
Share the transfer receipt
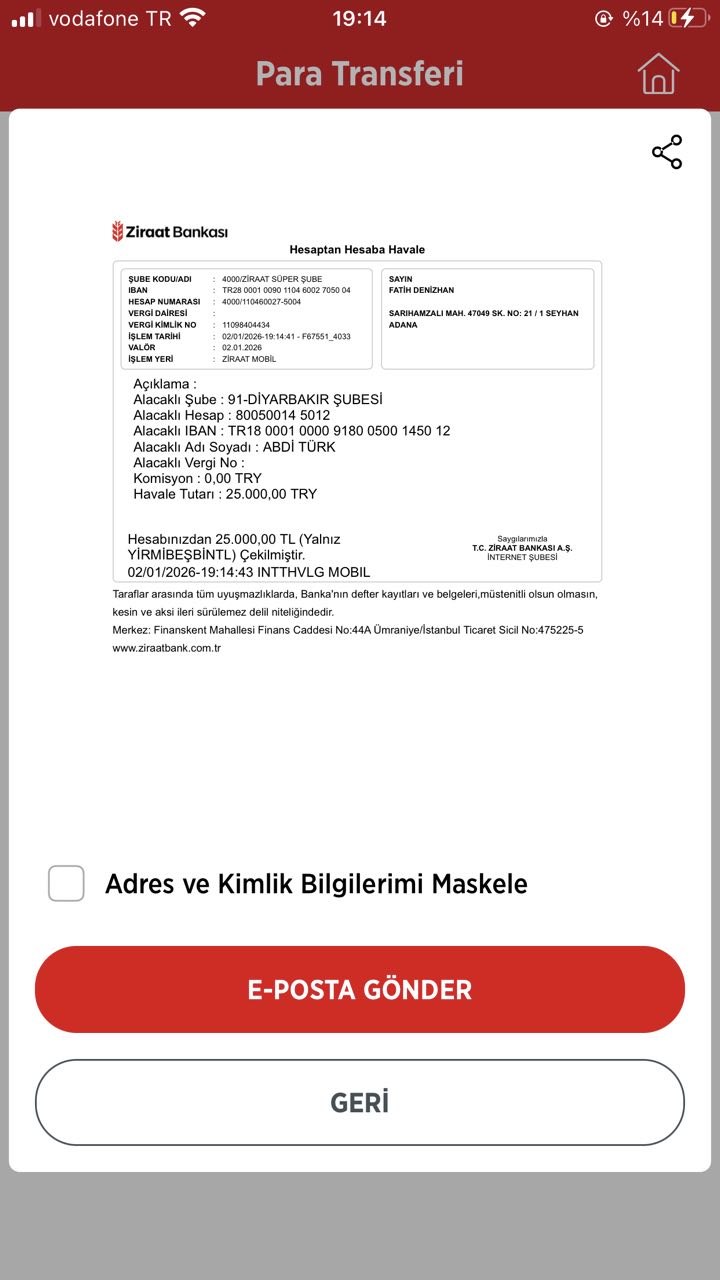pyautogui.click(x=667, y=152)
